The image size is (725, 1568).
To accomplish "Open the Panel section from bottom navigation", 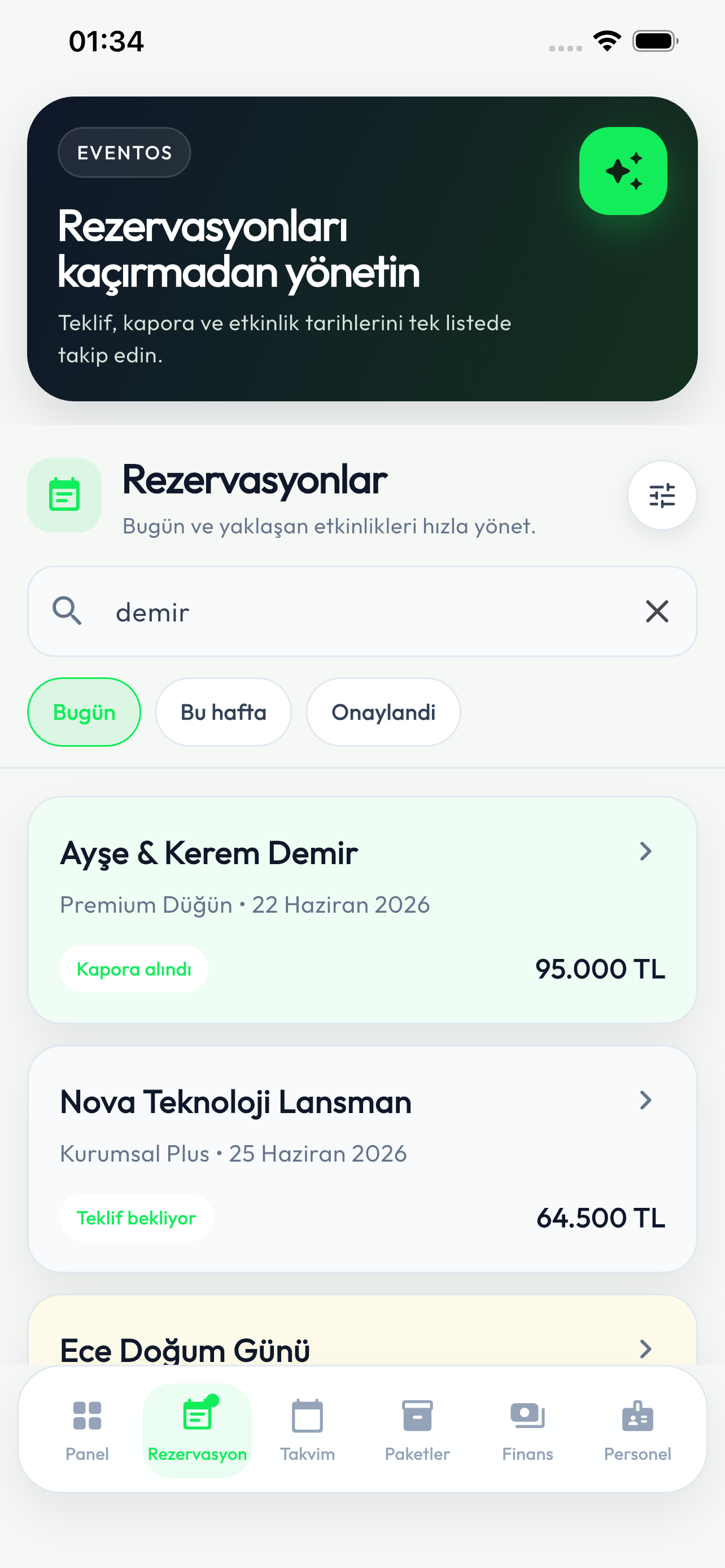I will tap(87, 1424).
